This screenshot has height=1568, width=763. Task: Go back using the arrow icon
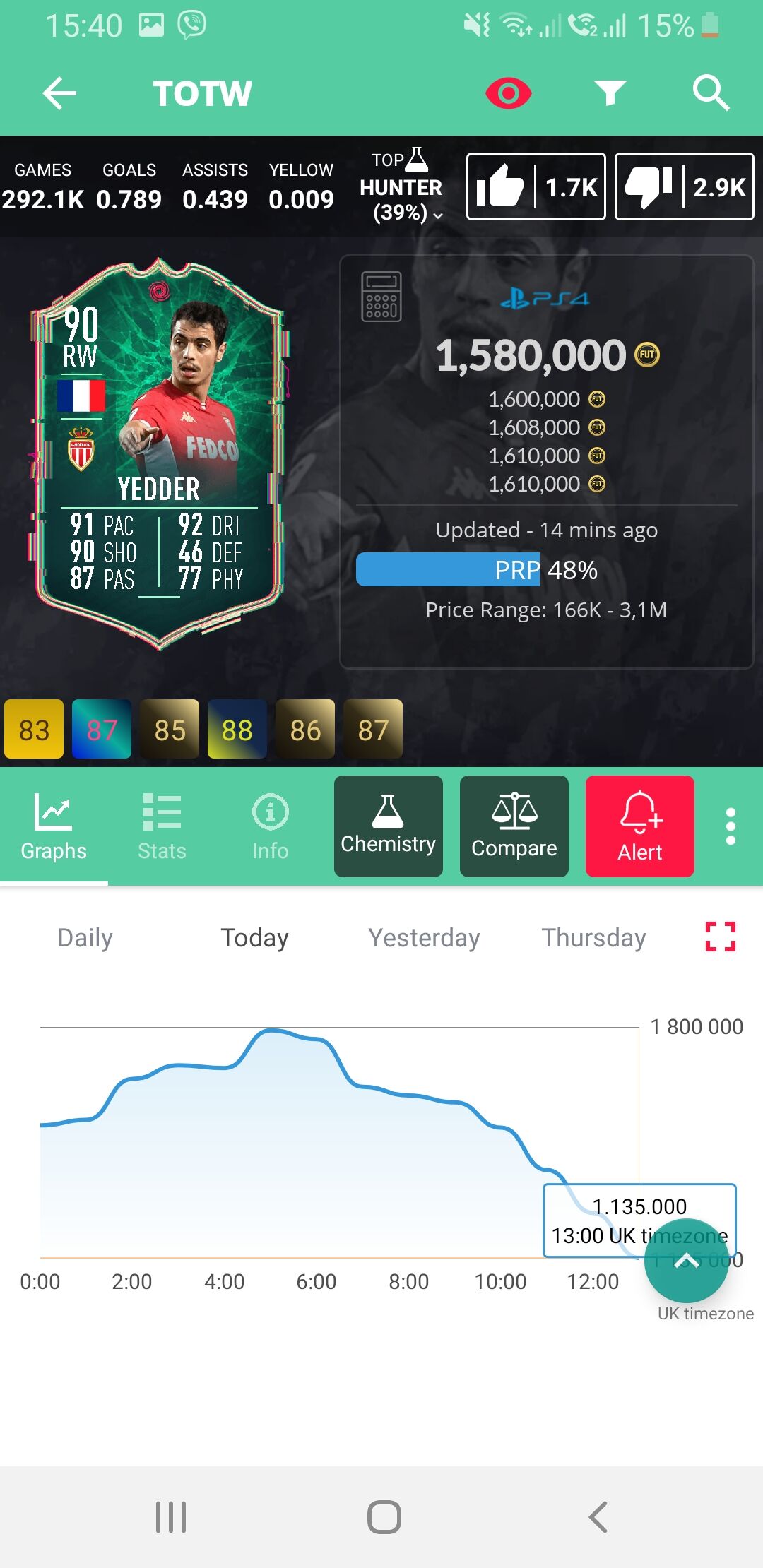coord(59,93)
